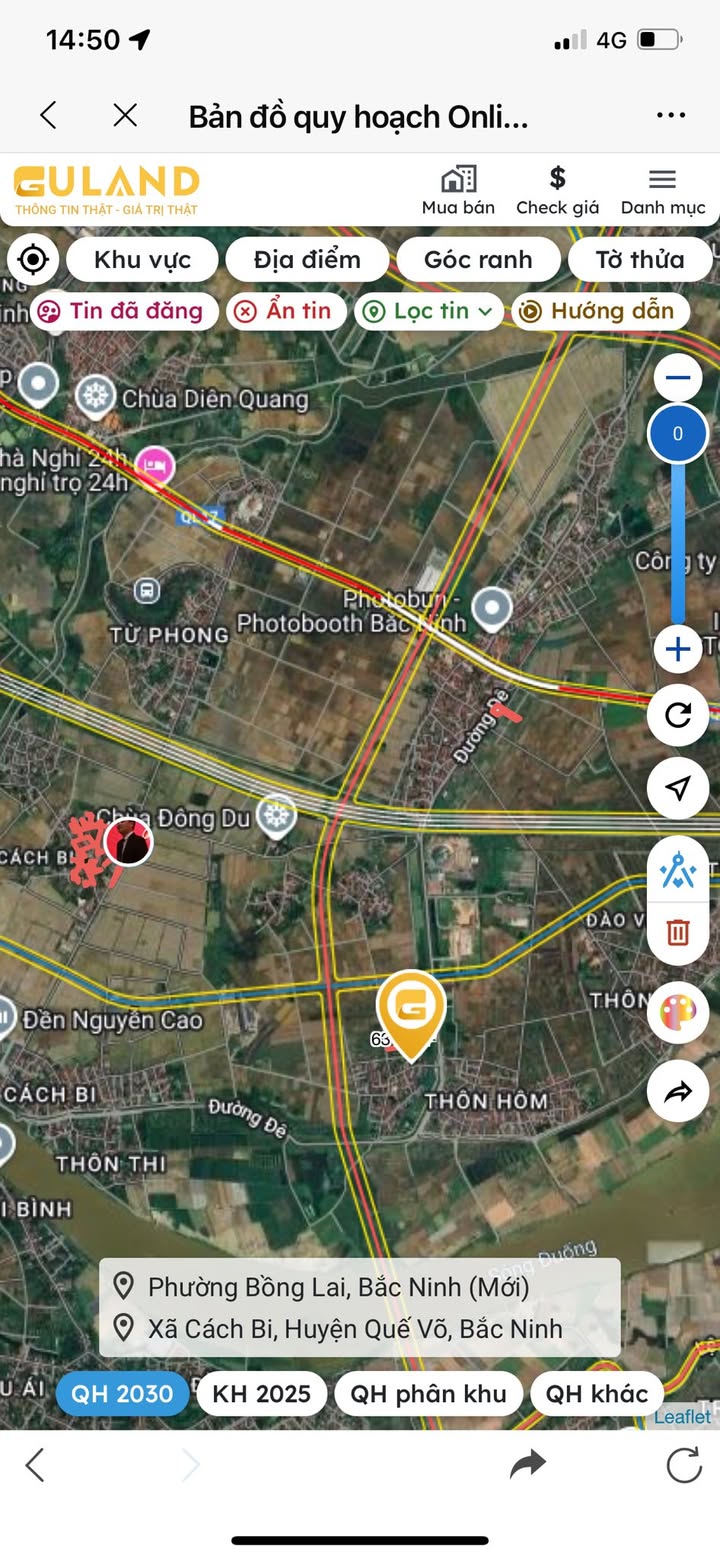Open the Góc ranh option

coord(478,260)
